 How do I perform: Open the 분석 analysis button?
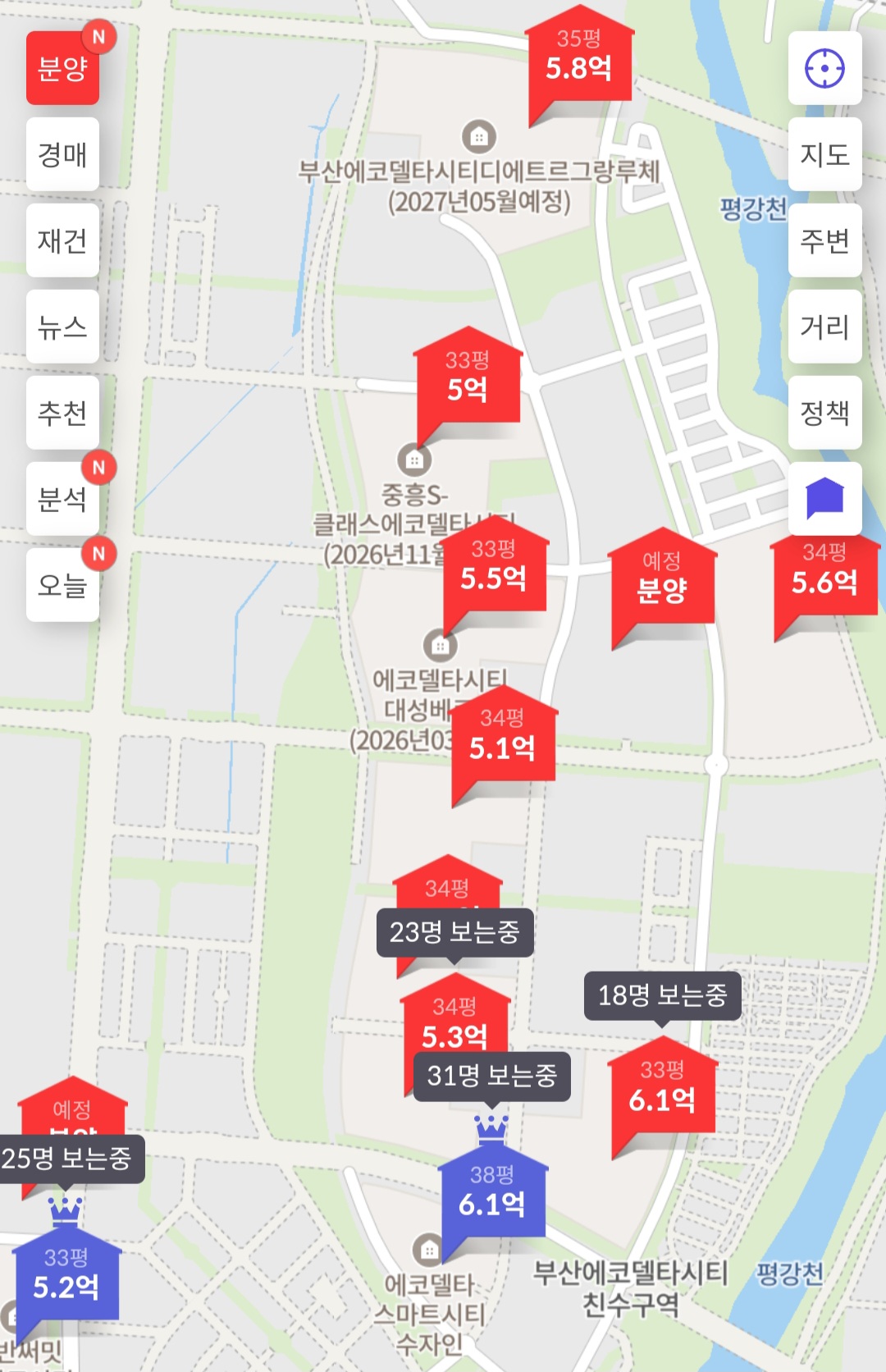(62, 499)
